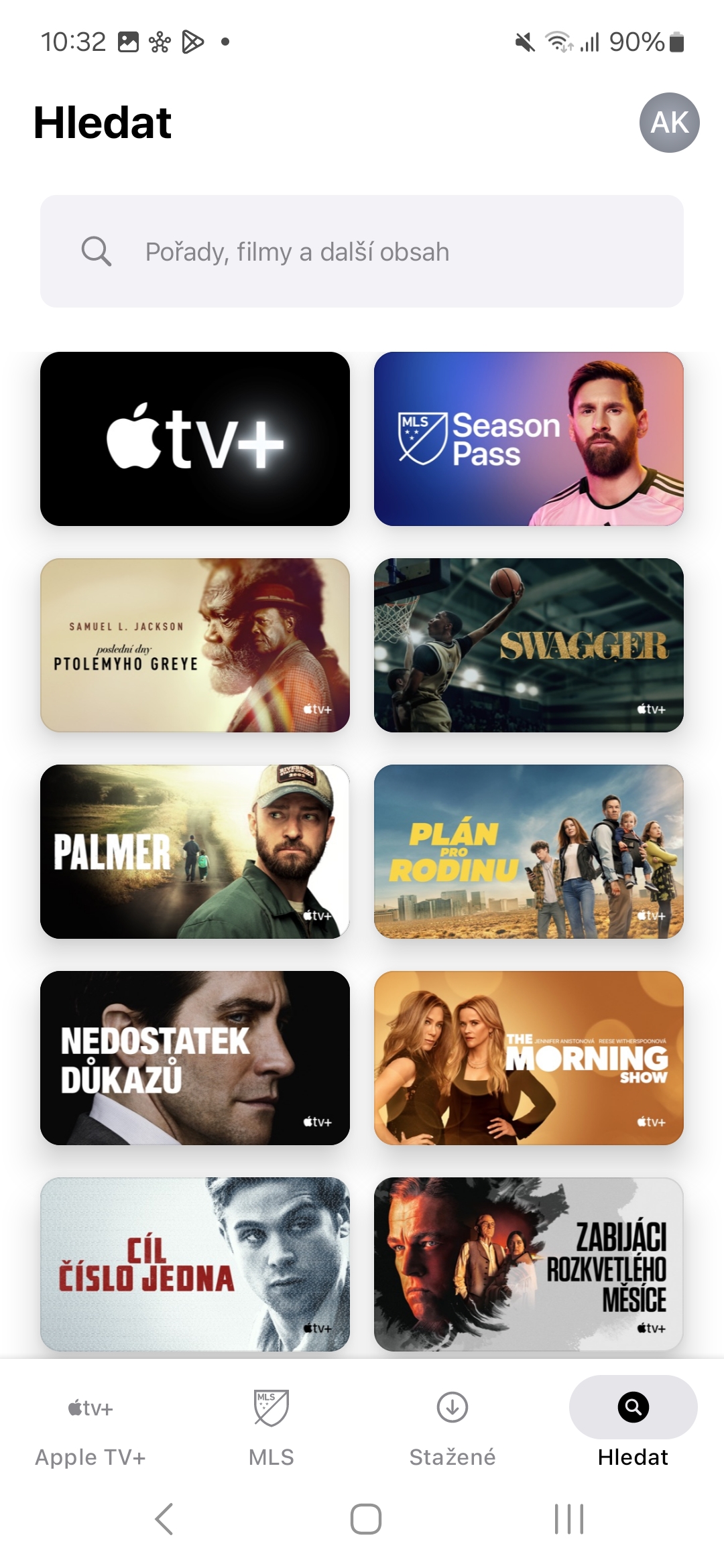Show recent apps from the navigation bar
Viewport: 724px width, 1568px height.
(x=569, y=1518)
